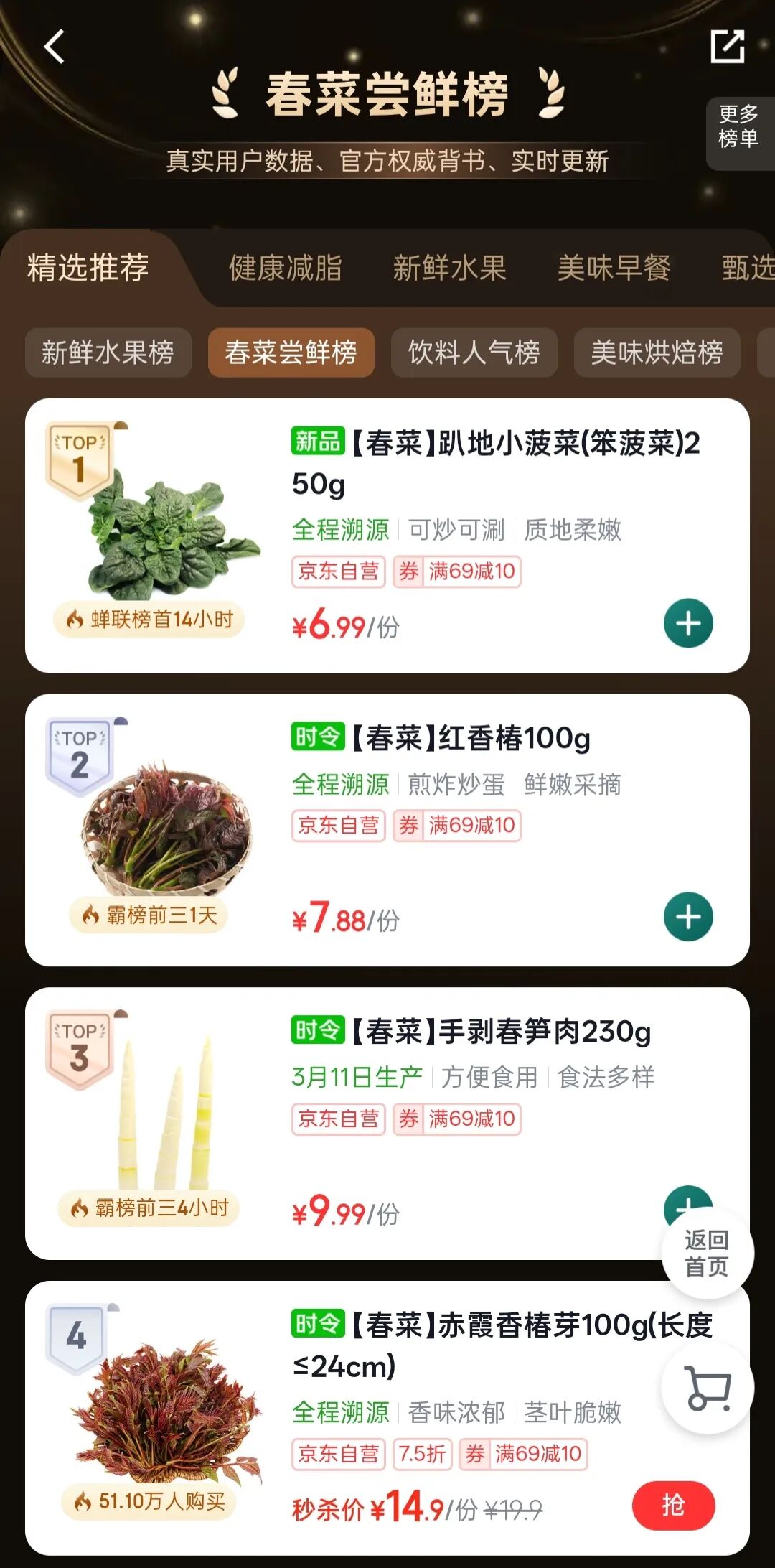This screenshot has width=775, height=1568.
Task: Switch to the 新鲜水果 tab
Action: 449,269
